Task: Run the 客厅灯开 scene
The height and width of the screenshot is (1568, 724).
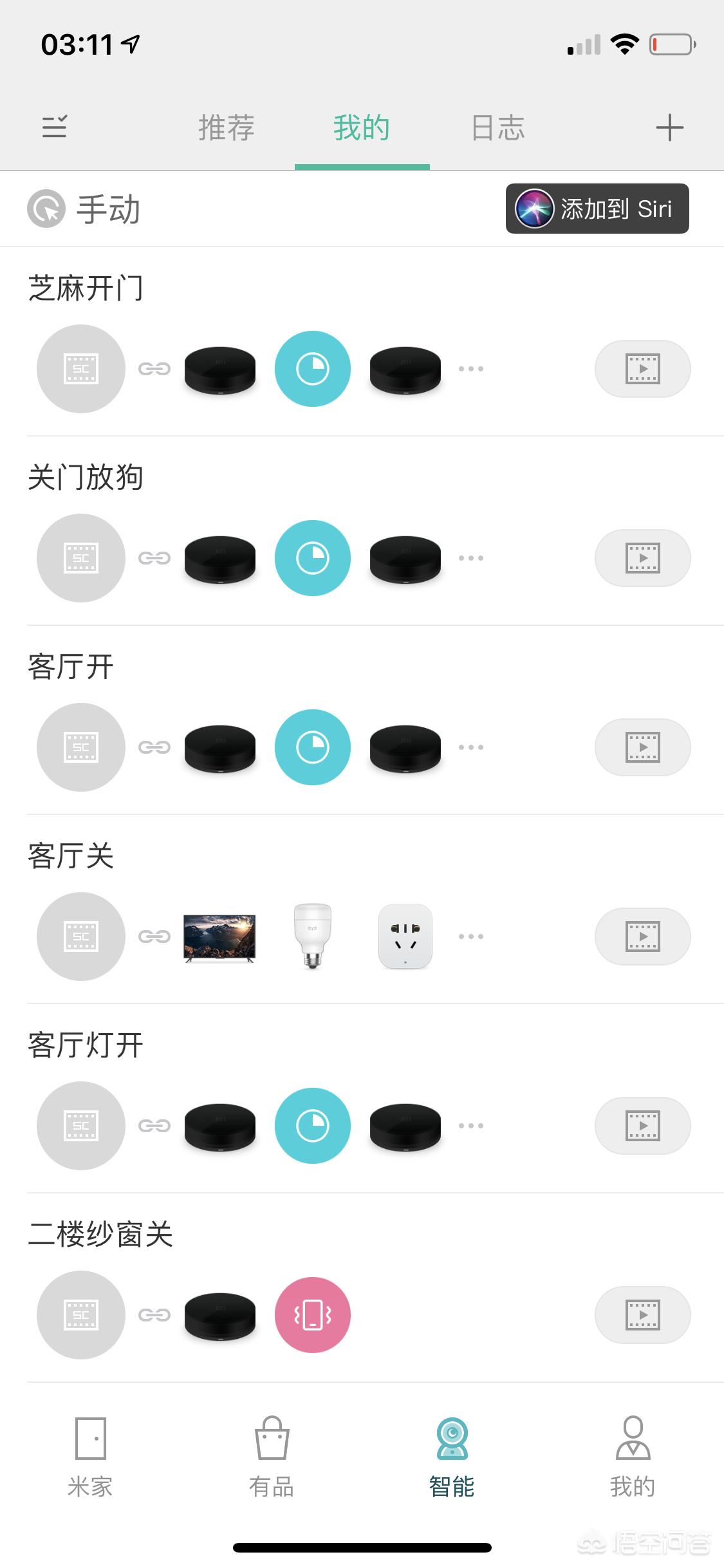Action: click(x=642, y=1126)
